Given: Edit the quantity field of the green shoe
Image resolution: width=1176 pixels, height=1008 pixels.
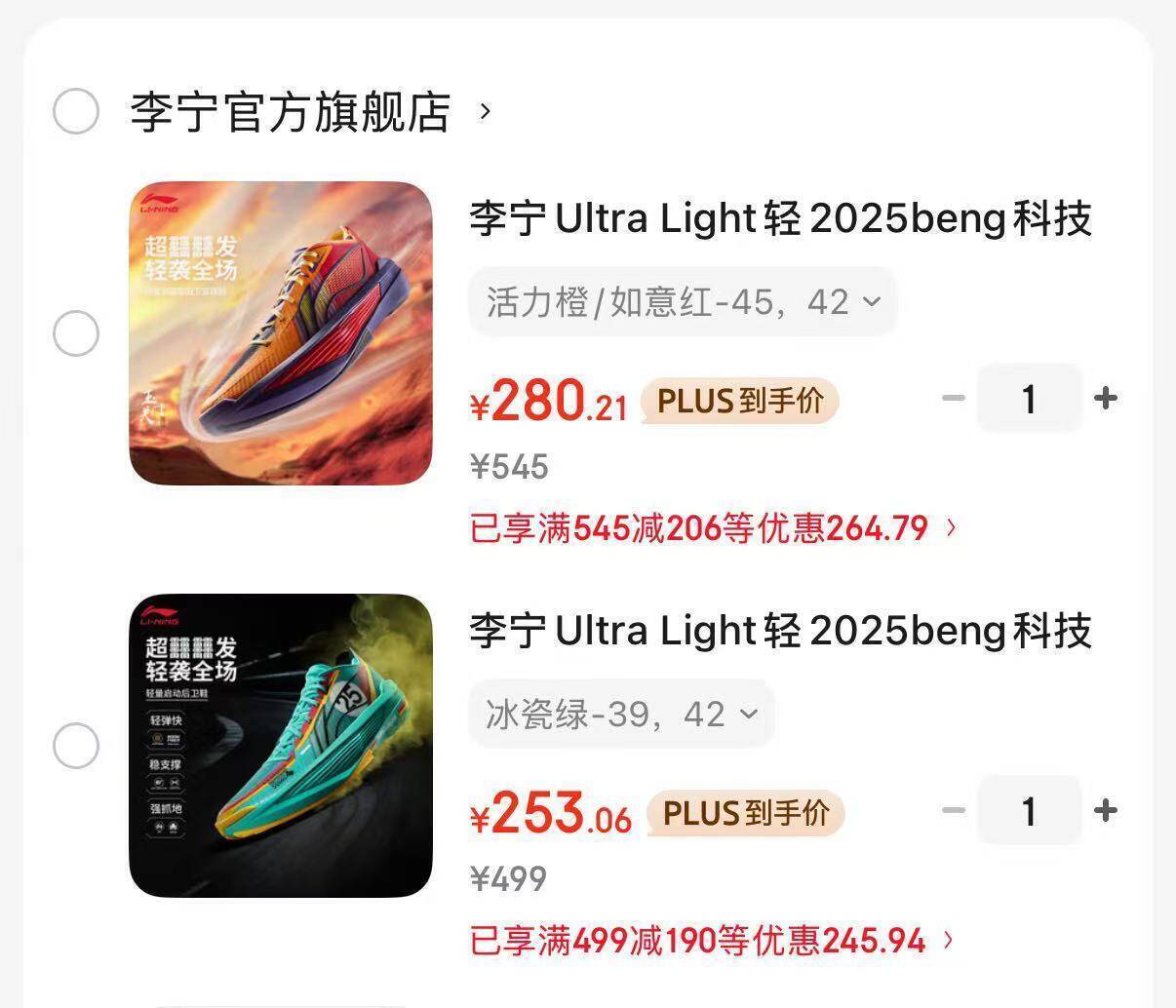Looking at the screenshot, I should [x=1029, y=810].
